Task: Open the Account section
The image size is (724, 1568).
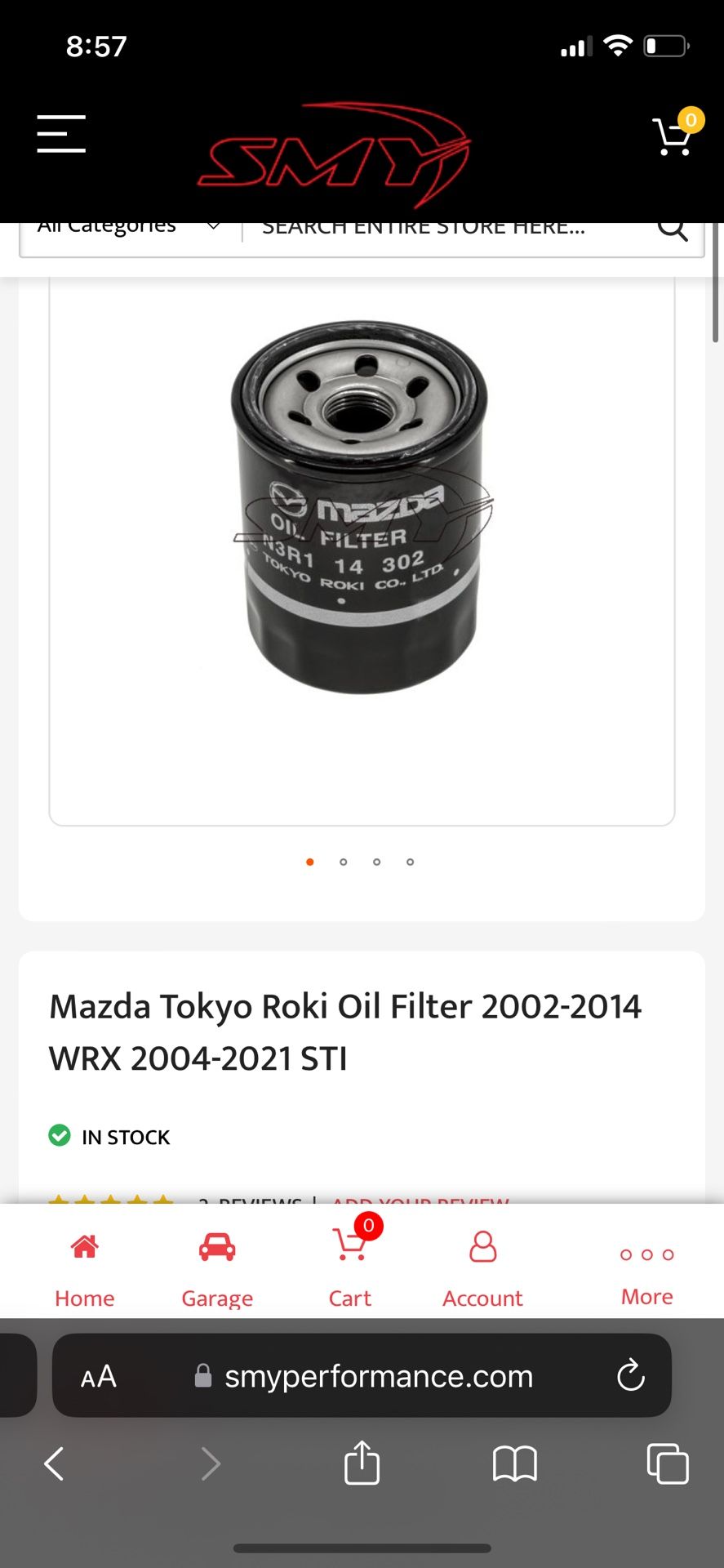Action: tap(482, 1248)
